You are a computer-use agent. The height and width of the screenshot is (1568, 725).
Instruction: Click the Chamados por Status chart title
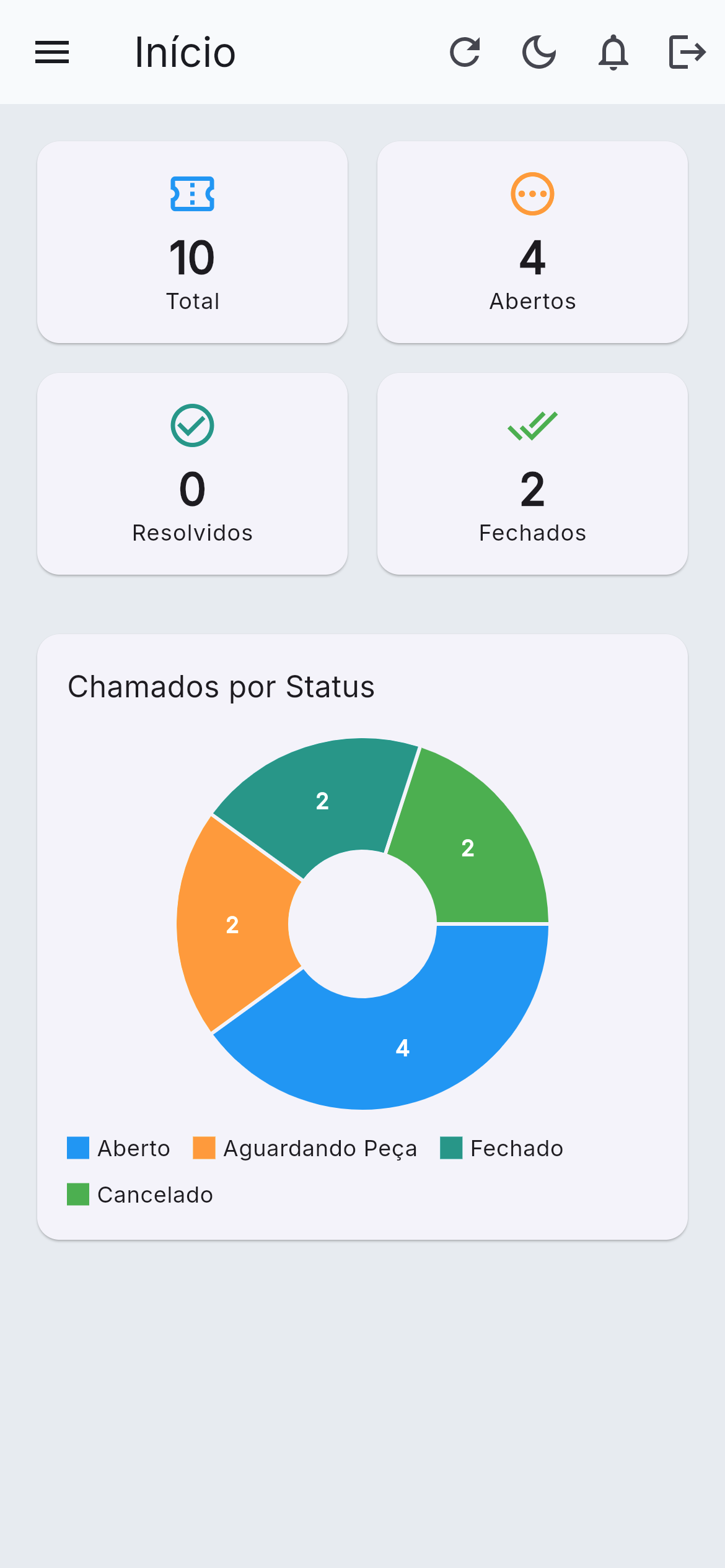coord(221,686)
